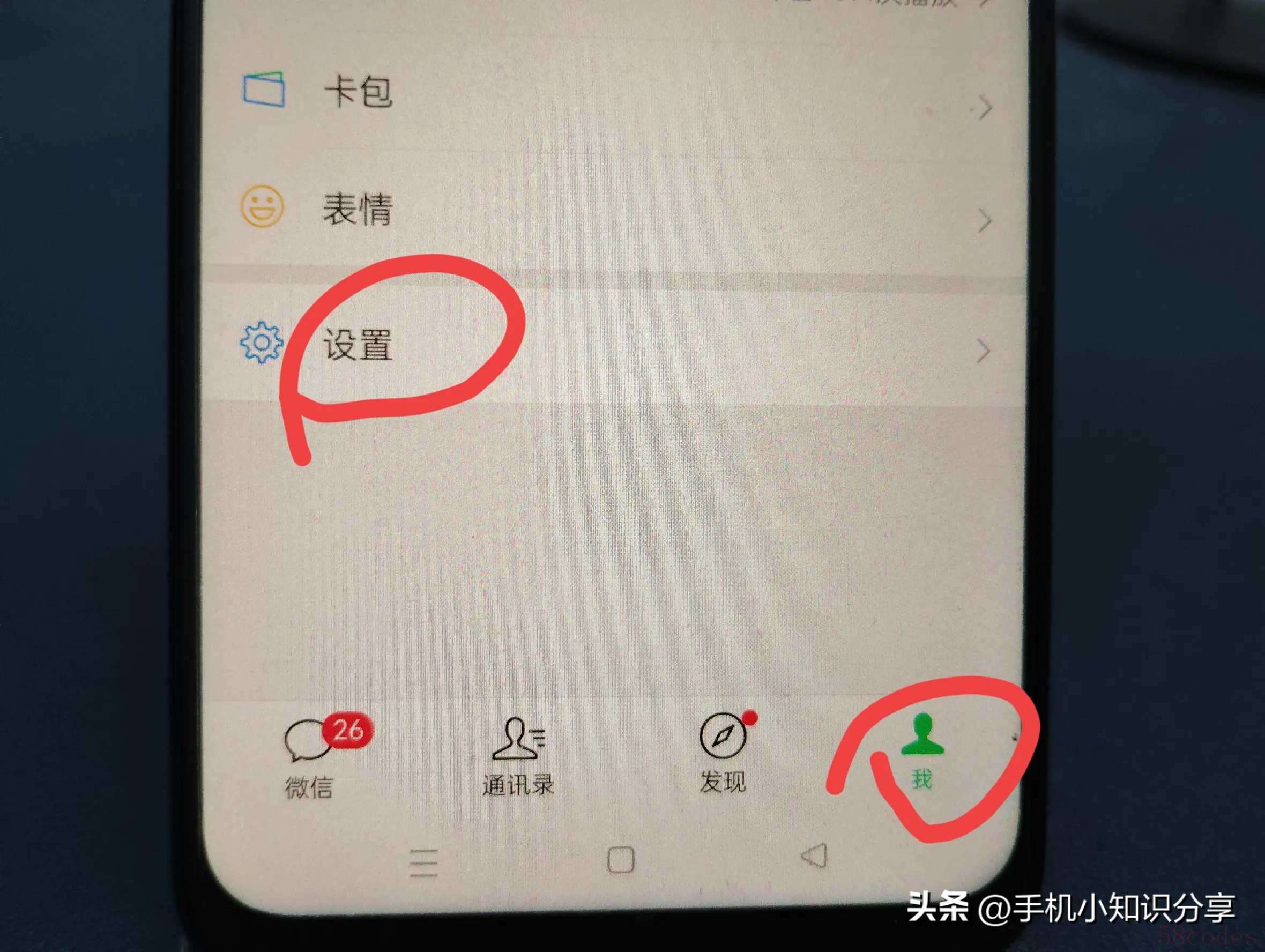The height and width of the screenshot is (952, 1265).
Task: Go to the system home screen
Action: coord(621,859)
